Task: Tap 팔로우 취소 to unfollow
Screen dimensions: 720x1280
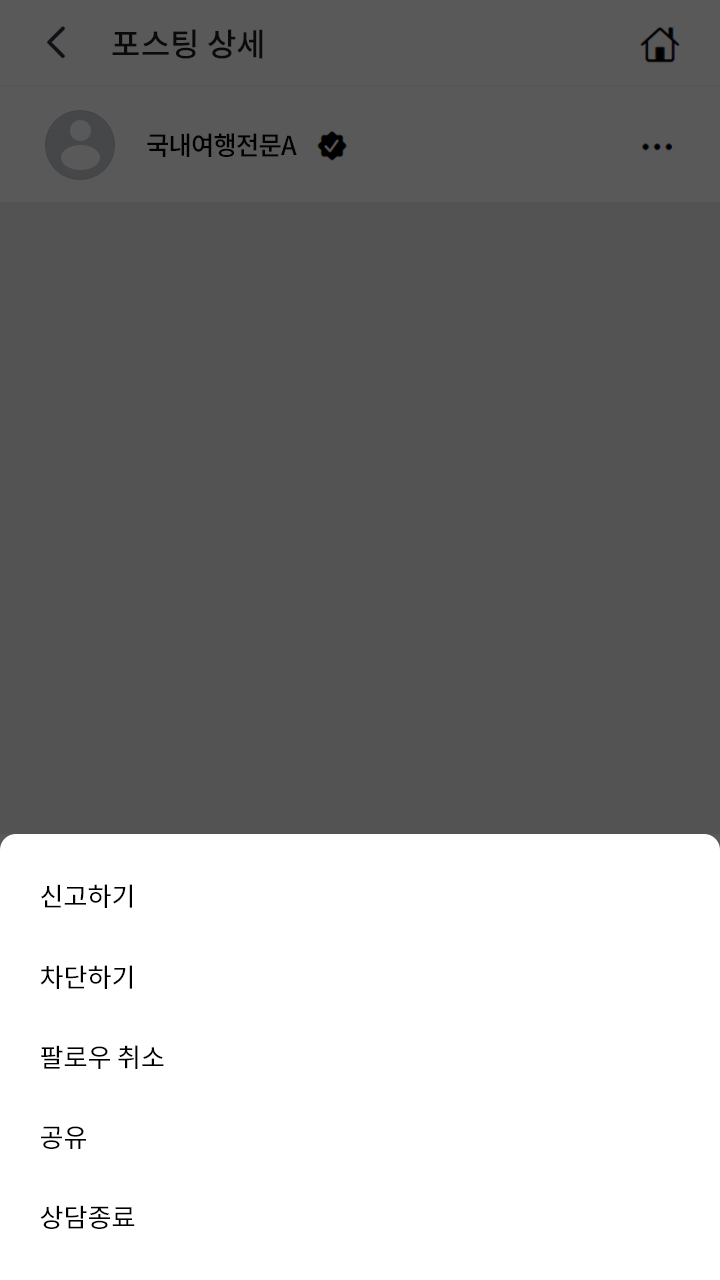Action: (x=102, y=1057)
